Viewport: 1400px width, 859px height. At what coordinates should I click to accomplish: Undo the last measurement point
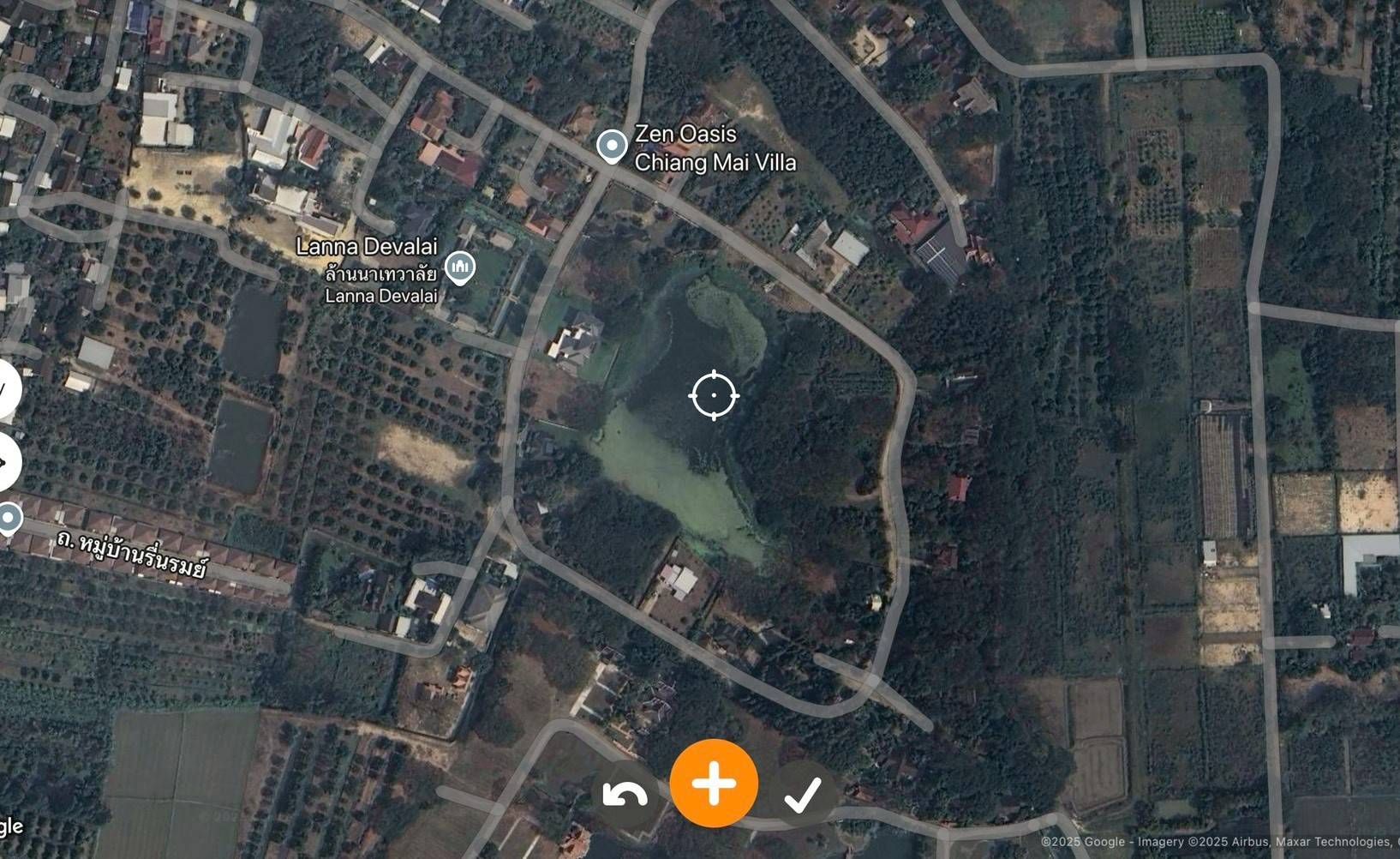pos(625,795)
